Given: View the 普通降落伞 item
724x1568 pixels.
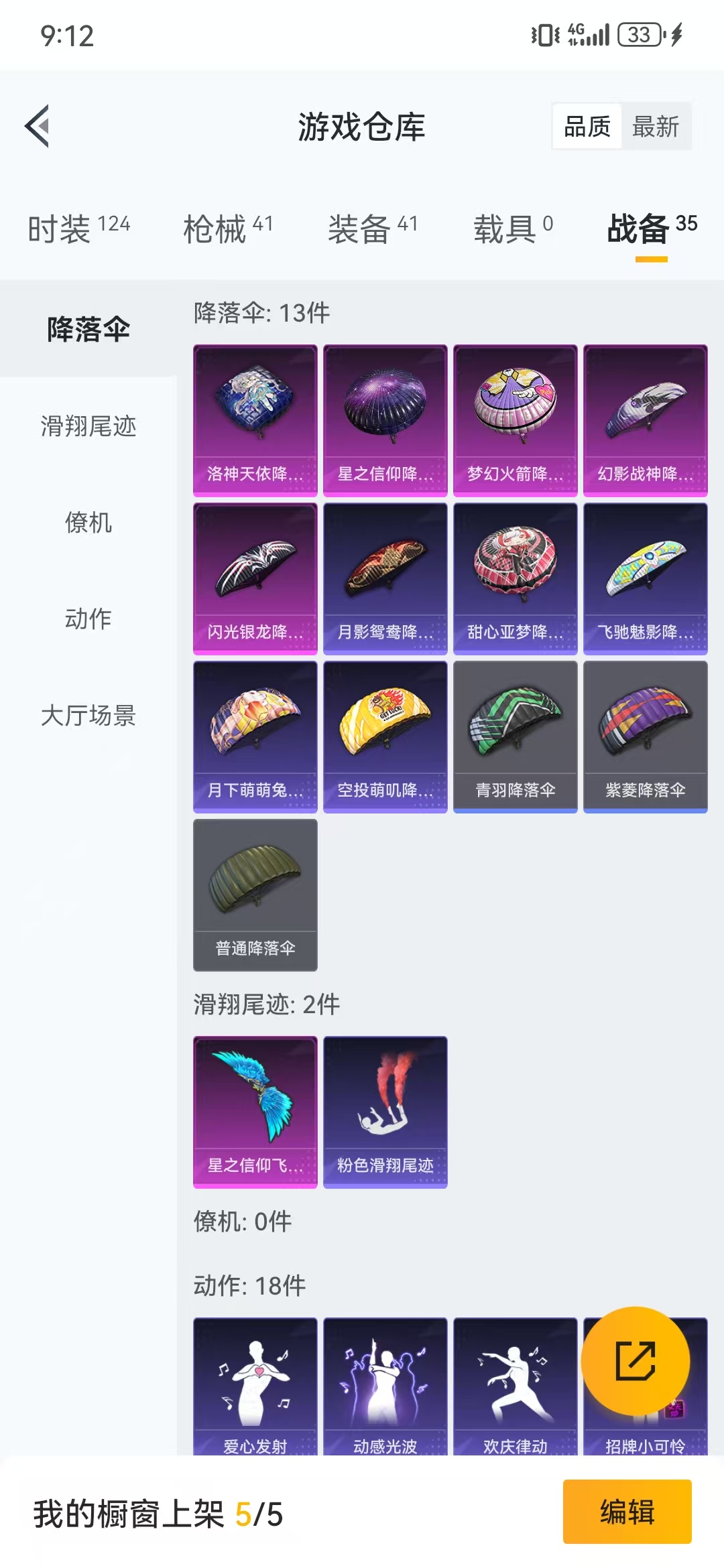Looking at the screenshot, I should [x=255, y=895].
